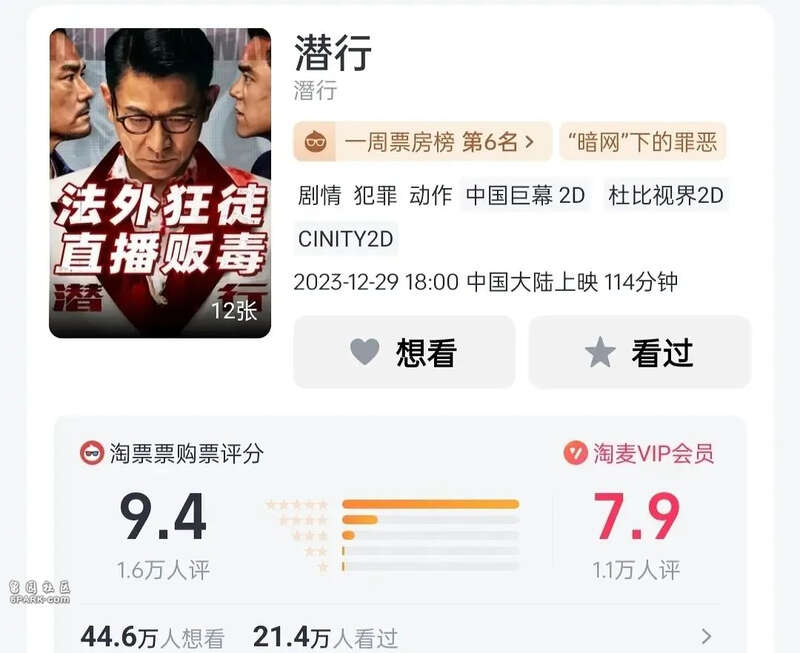
Task: Open the 一周票房榜 第6名 ranking
Action: 421,142
